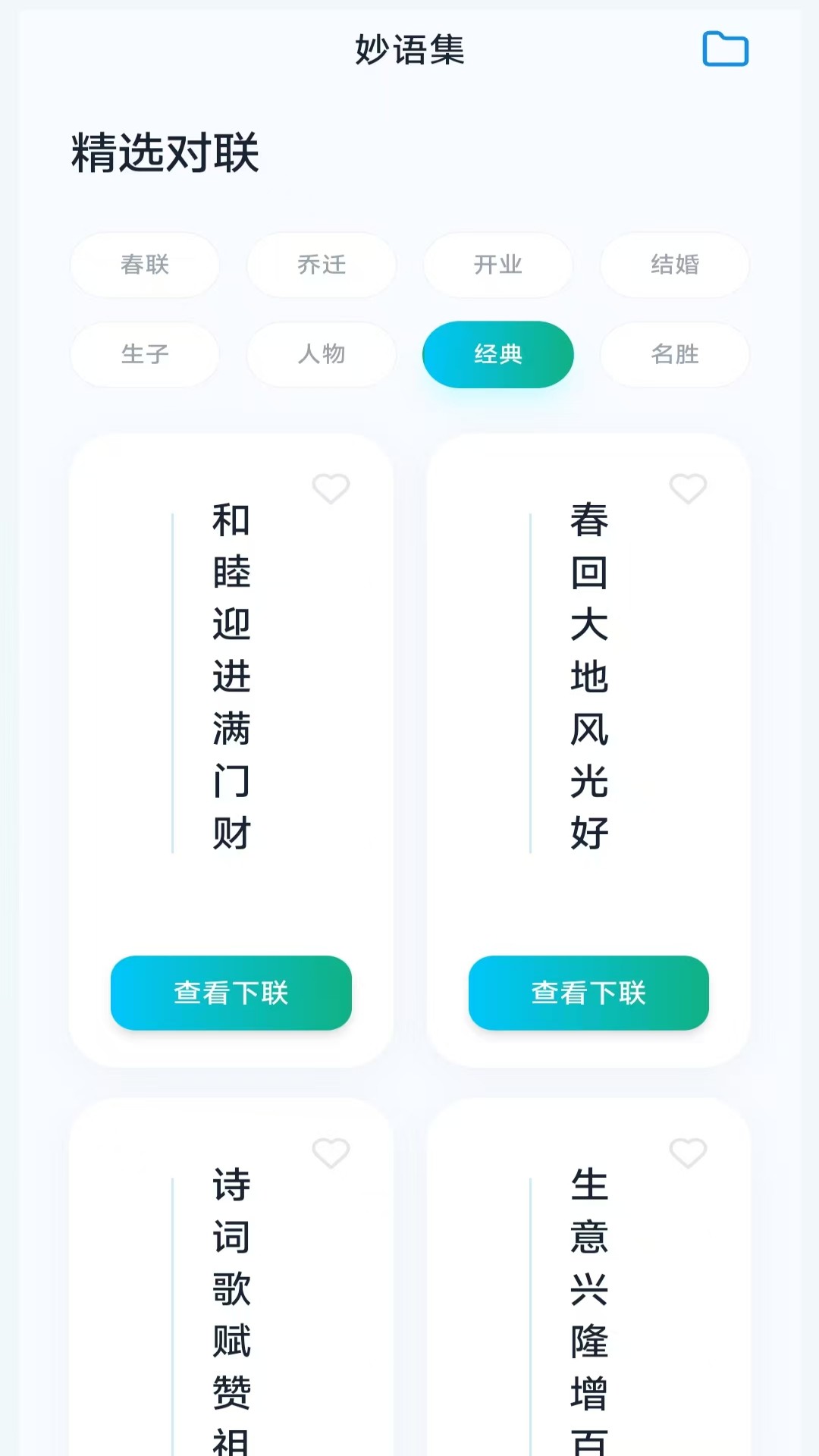Reveal the second line of 和睦迎进满门财
The image size is (819, 1456).
(231, 993)
